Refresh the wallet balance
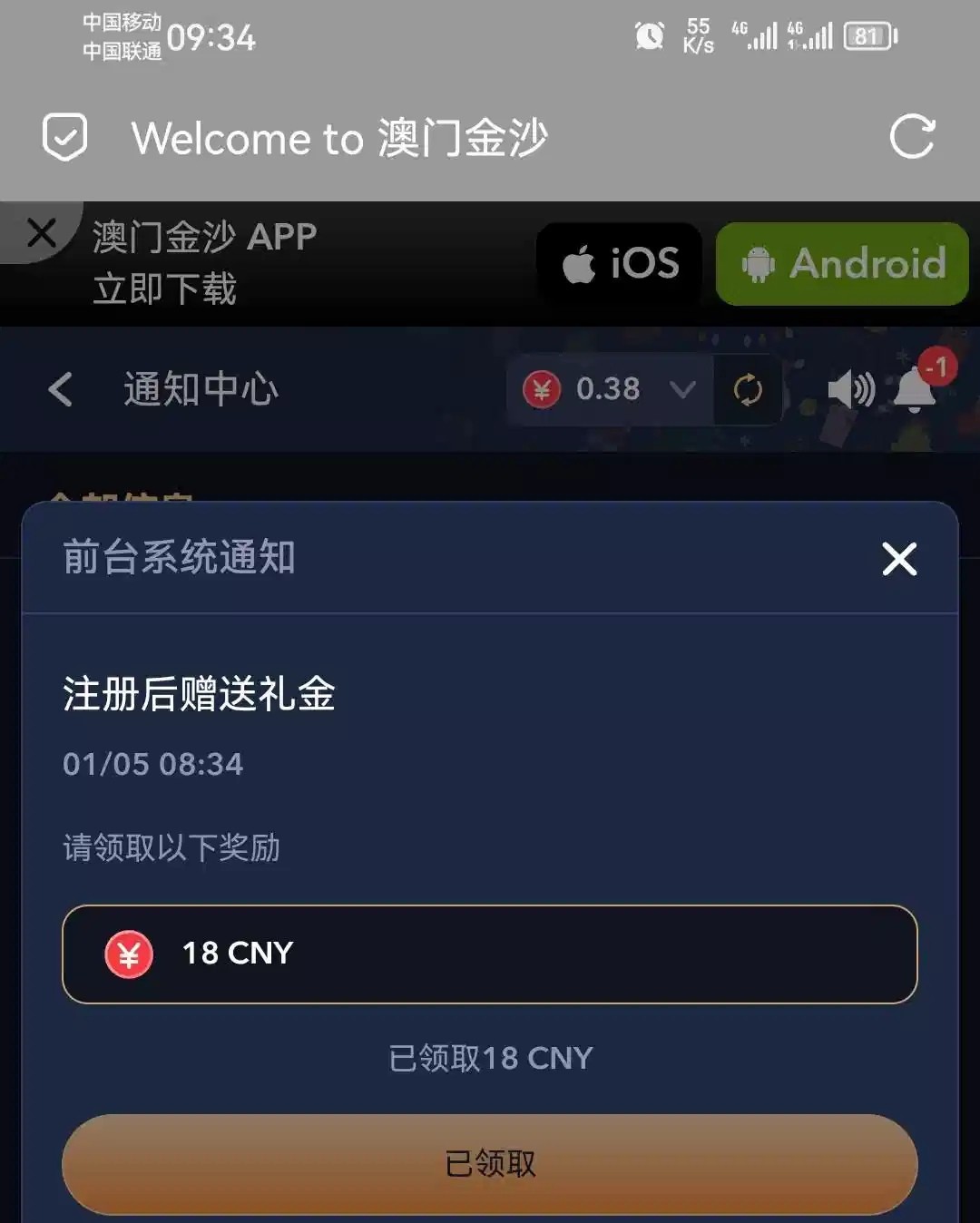Screen dimensions: 980x1223 click(748, 390)
